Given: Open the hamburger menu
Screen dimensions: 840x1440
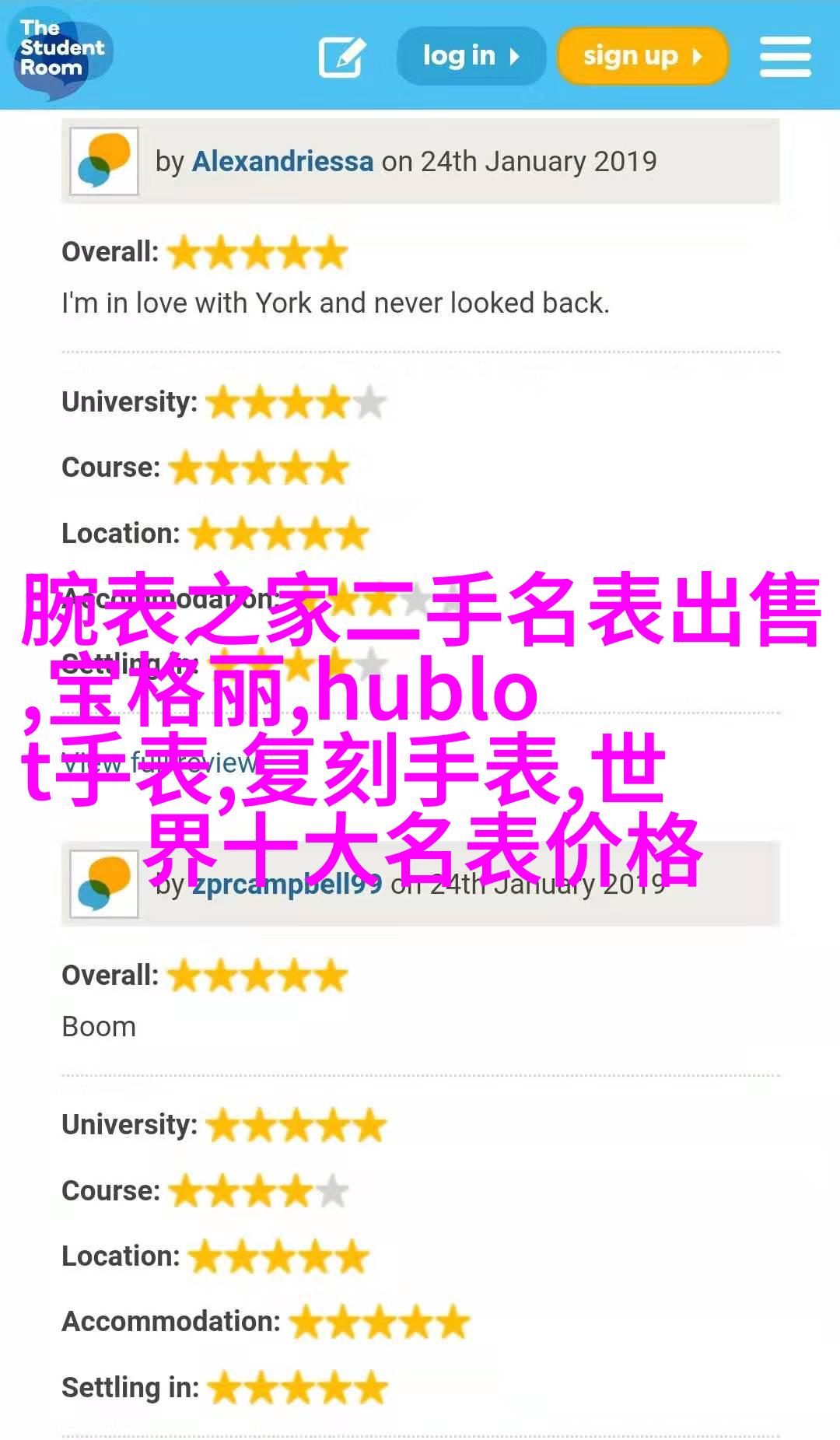Looking at the screenshot, I should pos(785,57).
